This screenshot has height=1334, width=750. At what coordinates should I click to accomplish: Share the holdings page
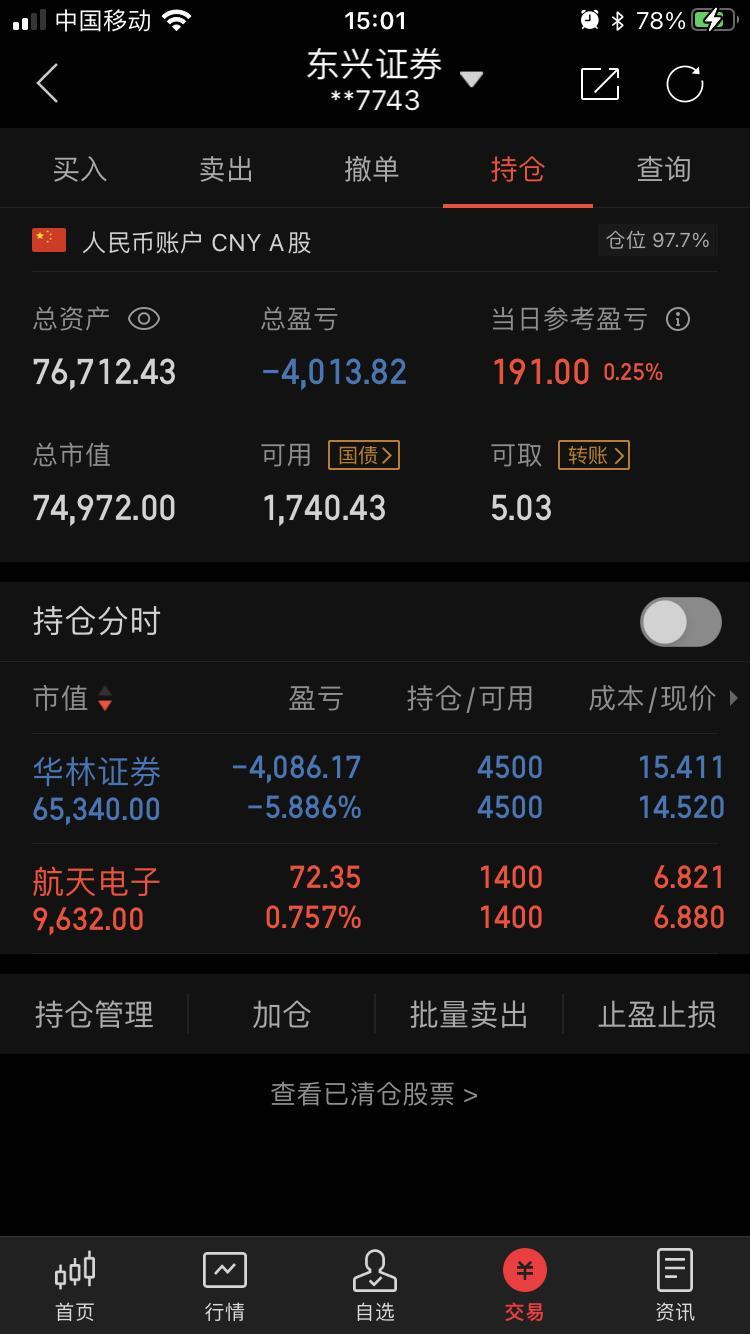[600, 84]
